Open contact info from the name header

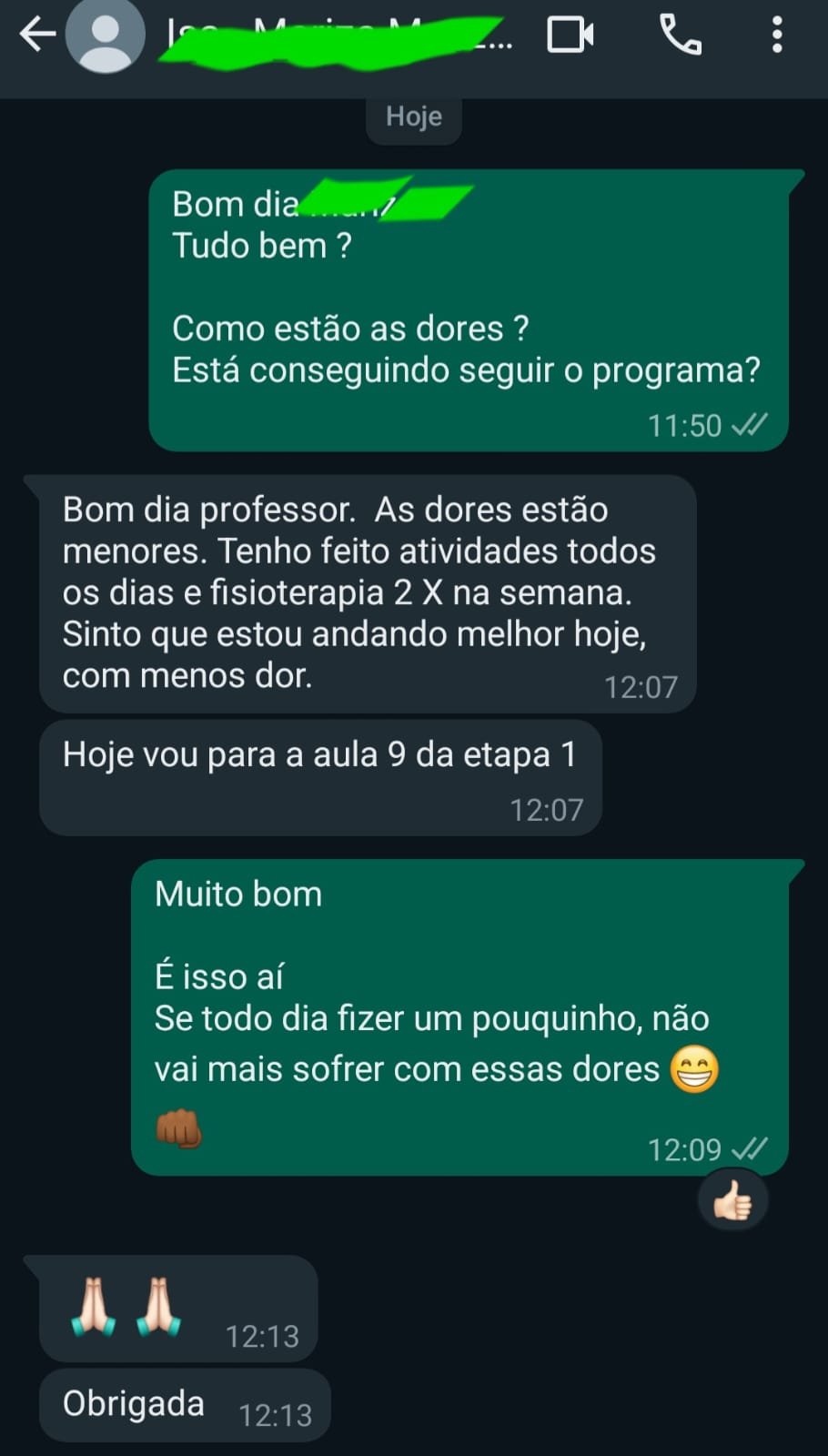[x=337, y=35]
